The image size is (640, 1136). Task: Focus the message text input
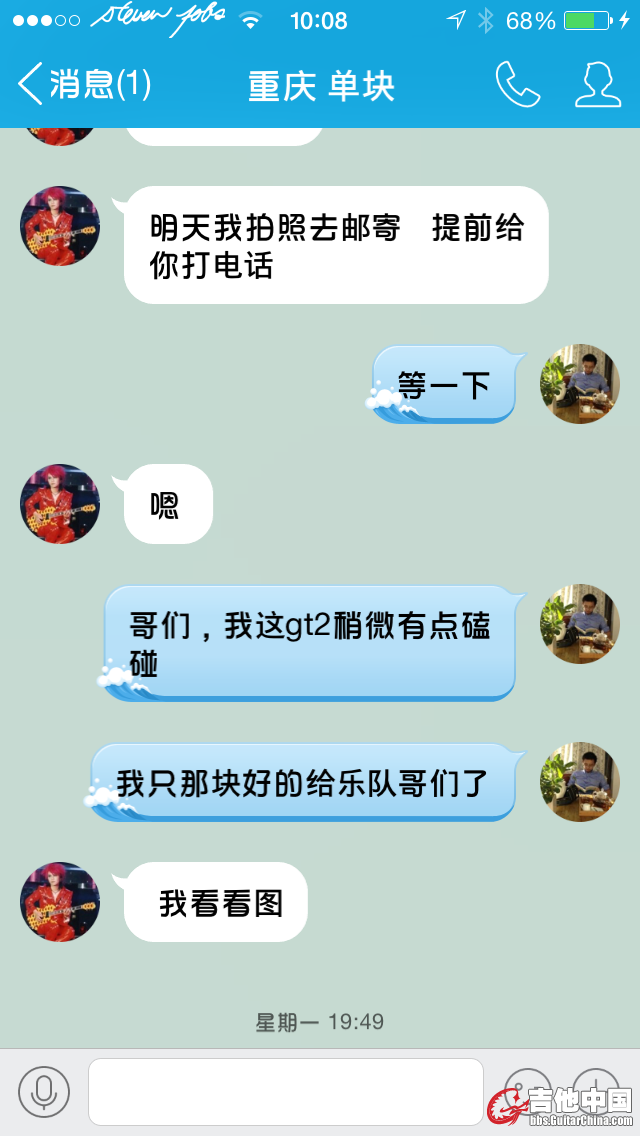coord(285,1091)
